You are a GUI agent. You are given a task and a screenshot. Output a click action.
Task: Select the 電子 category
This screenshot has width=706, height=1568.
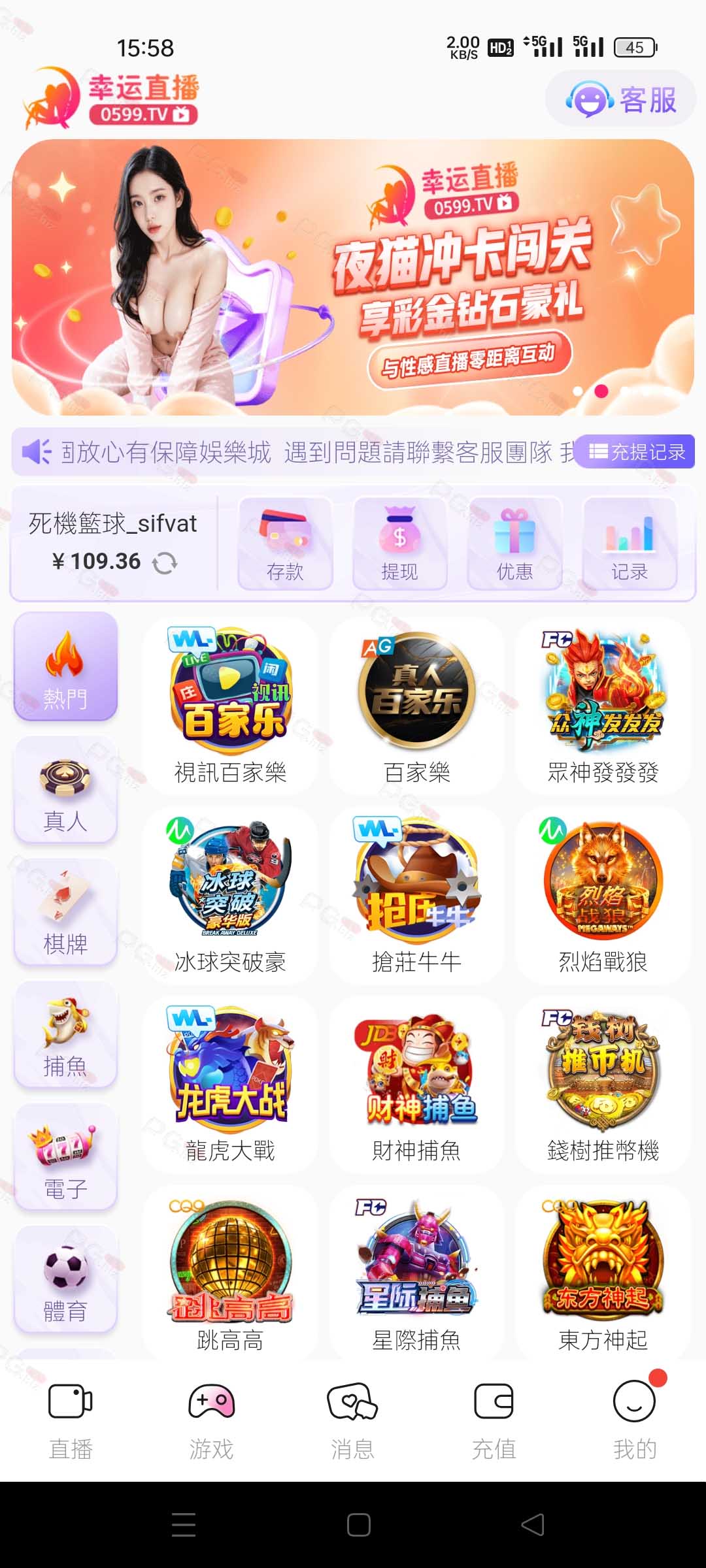click(x=65, y=1156)
